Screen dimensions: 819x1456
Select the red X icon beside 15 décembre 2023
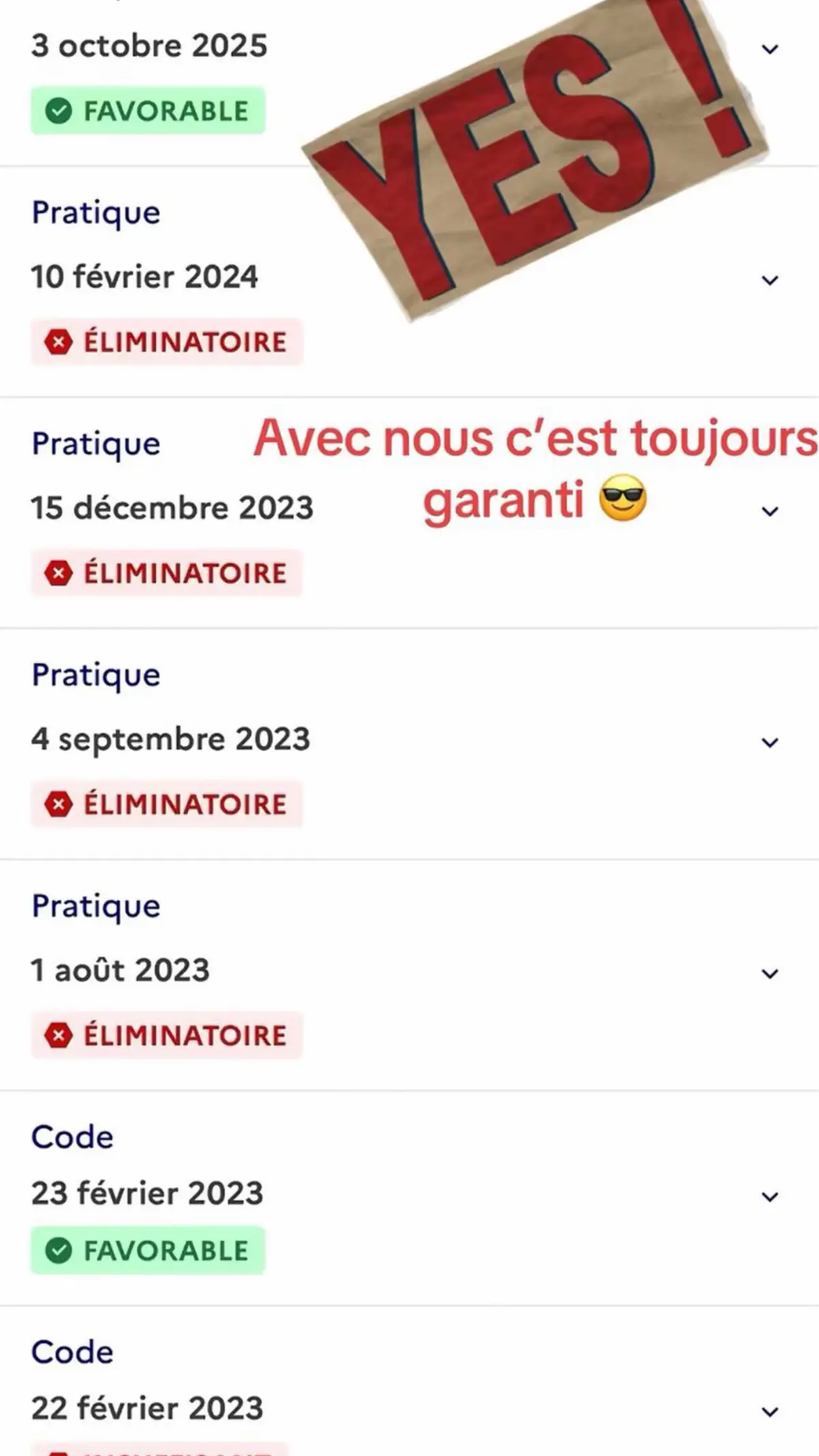tap(59, 573)
